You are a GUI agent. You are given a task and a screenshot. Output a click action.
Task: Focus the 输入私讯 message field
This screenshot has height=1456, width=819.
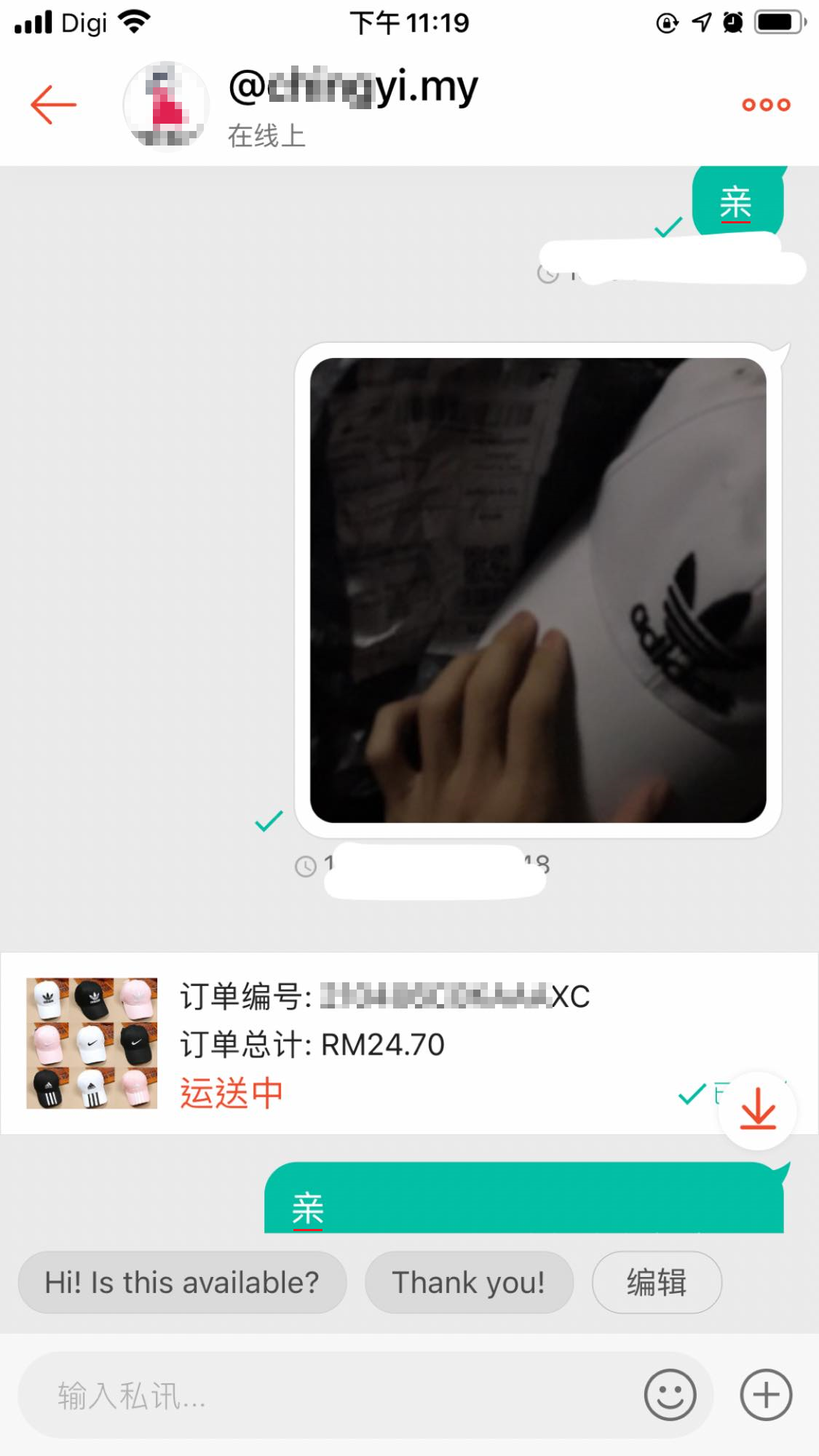point(328,1396)
